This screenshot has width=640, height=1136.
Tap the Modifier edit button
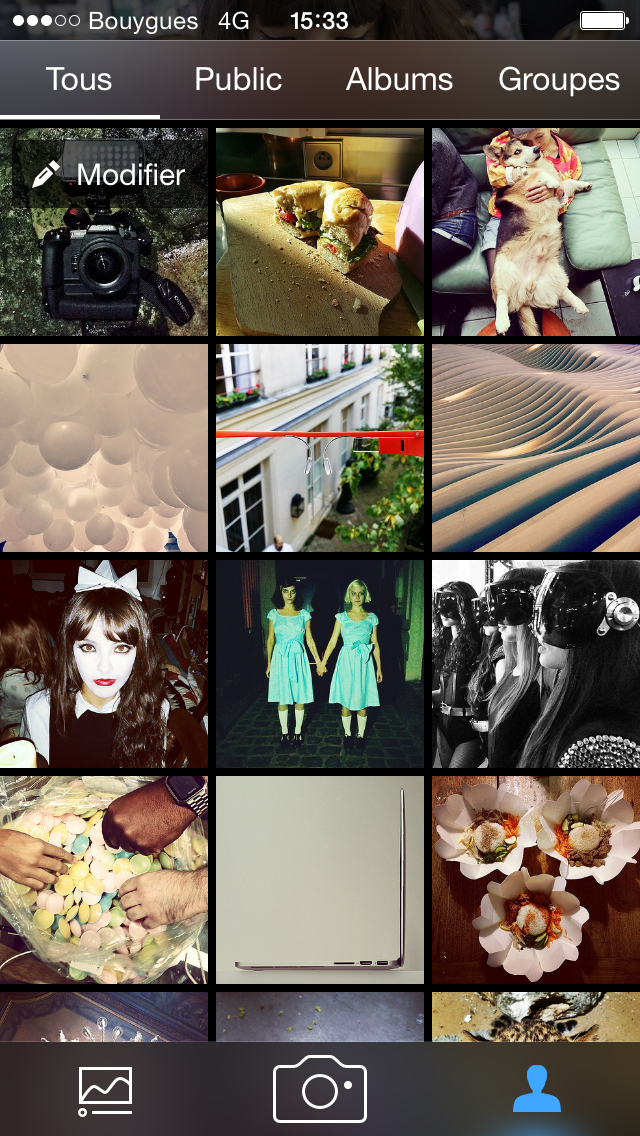pyautogui.click(x=110, y=175)
